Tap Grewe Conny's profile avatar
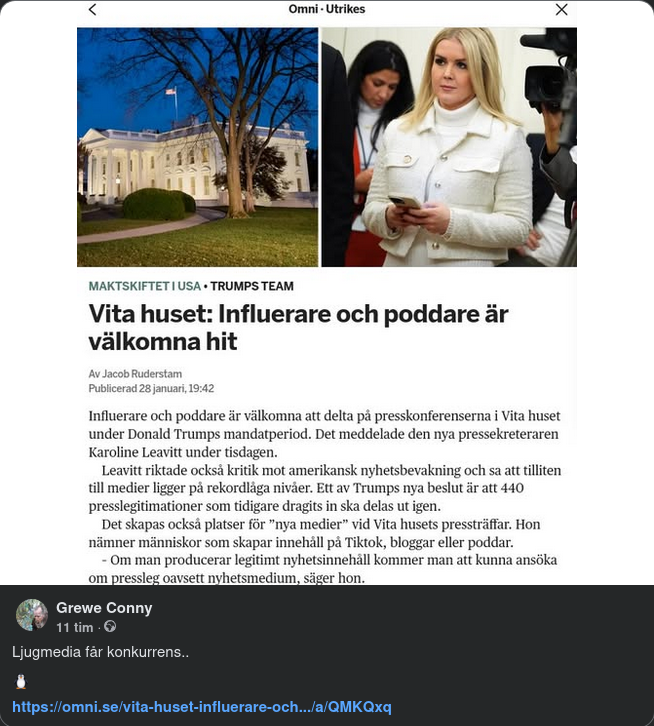Screen dimensions: 654x726 tap(32, 615)
